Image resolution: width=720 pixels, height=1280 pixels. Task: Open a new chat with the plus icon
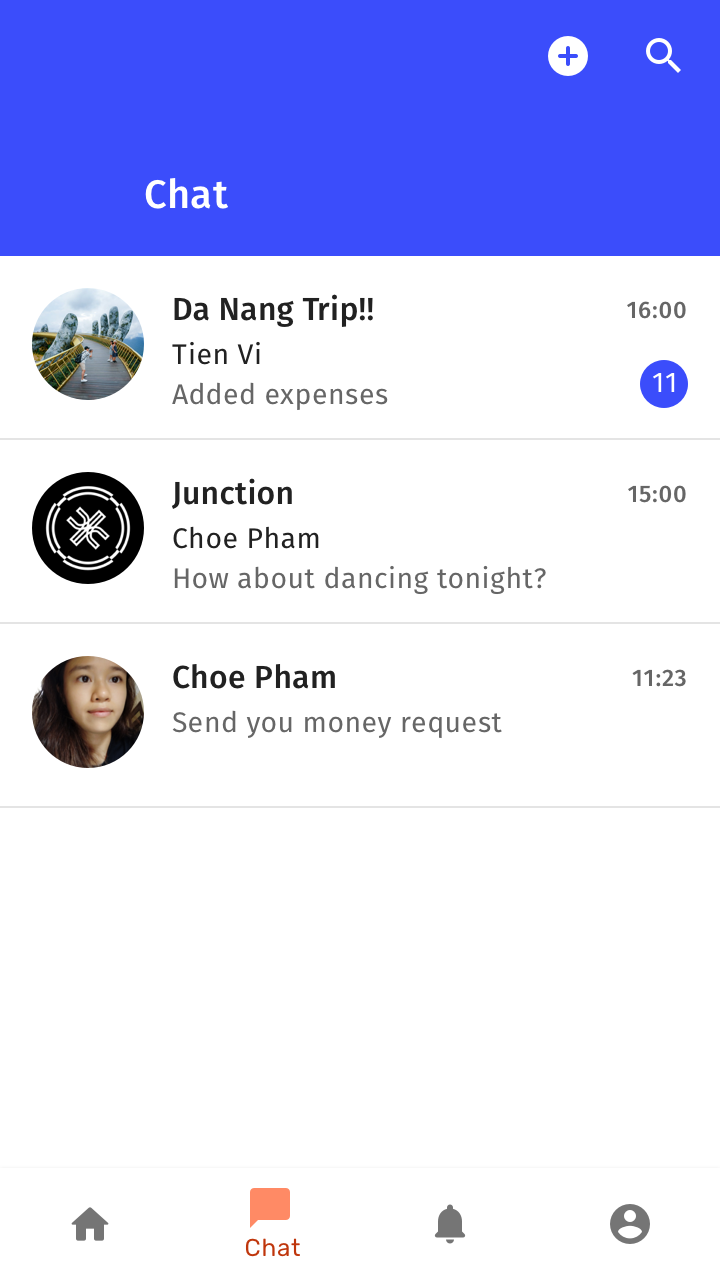coord(567,56)
